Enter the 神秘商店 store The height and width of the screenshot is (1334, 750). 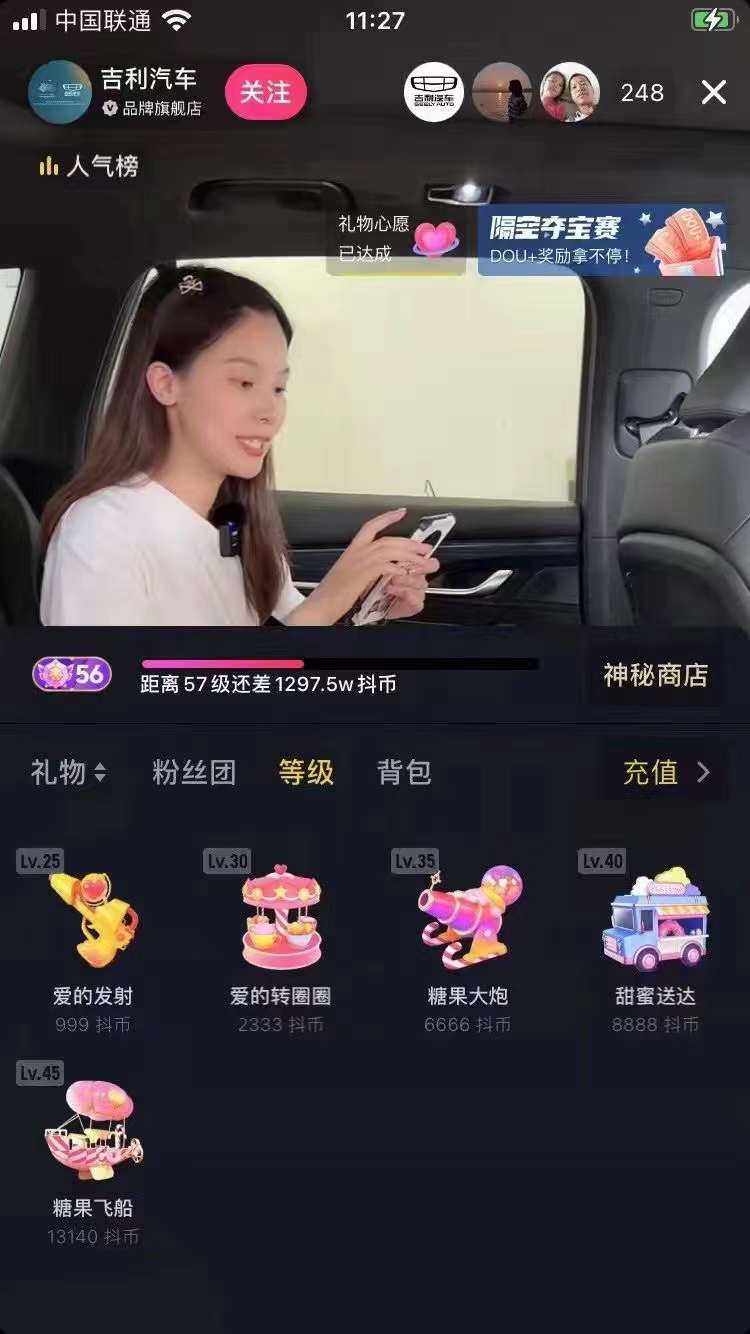[655, 676]
